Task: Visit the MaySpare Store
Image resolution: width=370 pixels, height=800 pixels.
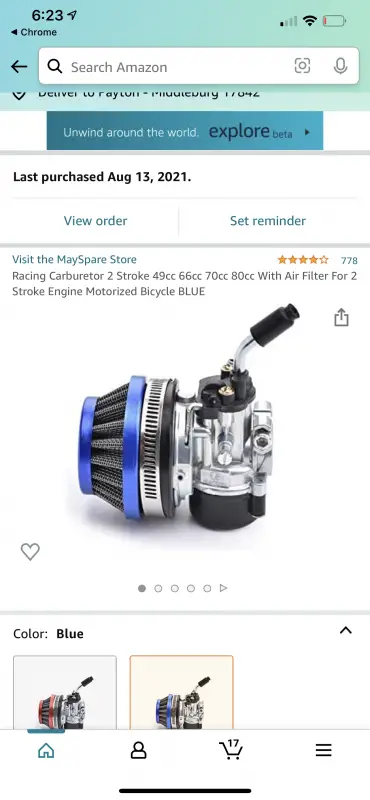Action: (x=75, y=259)
